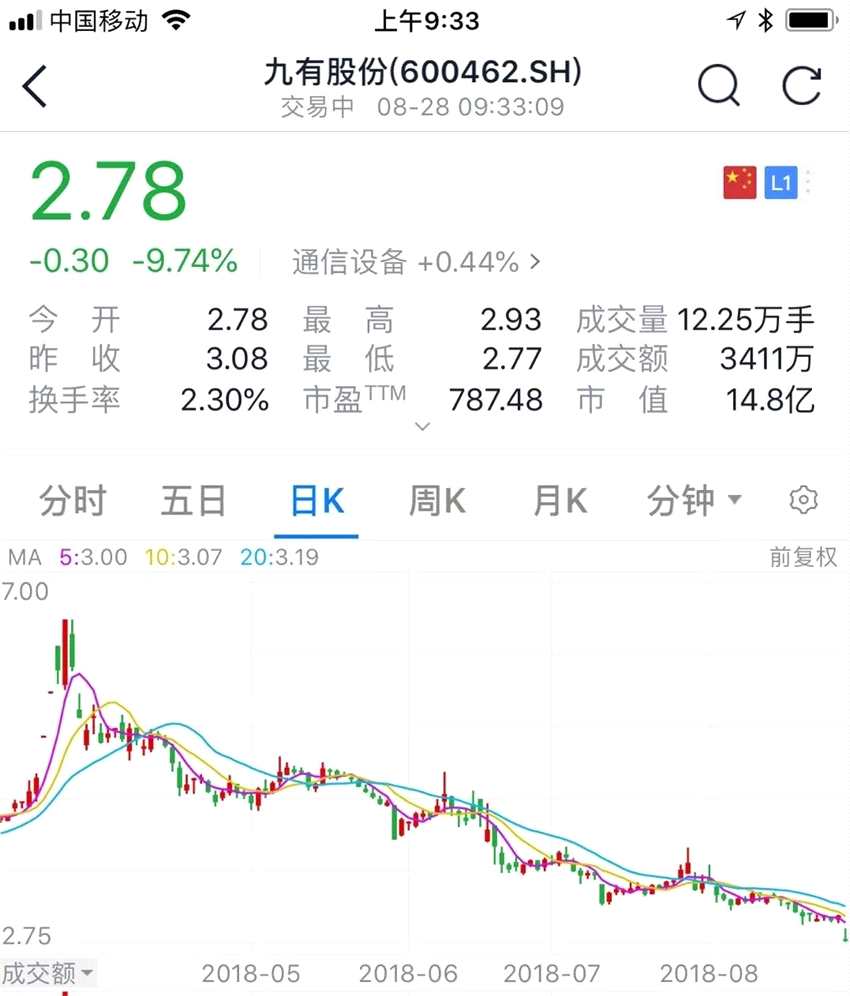Switch to 月K chart tab
Viewport: 850px width, 996px height.
(560, 501)
